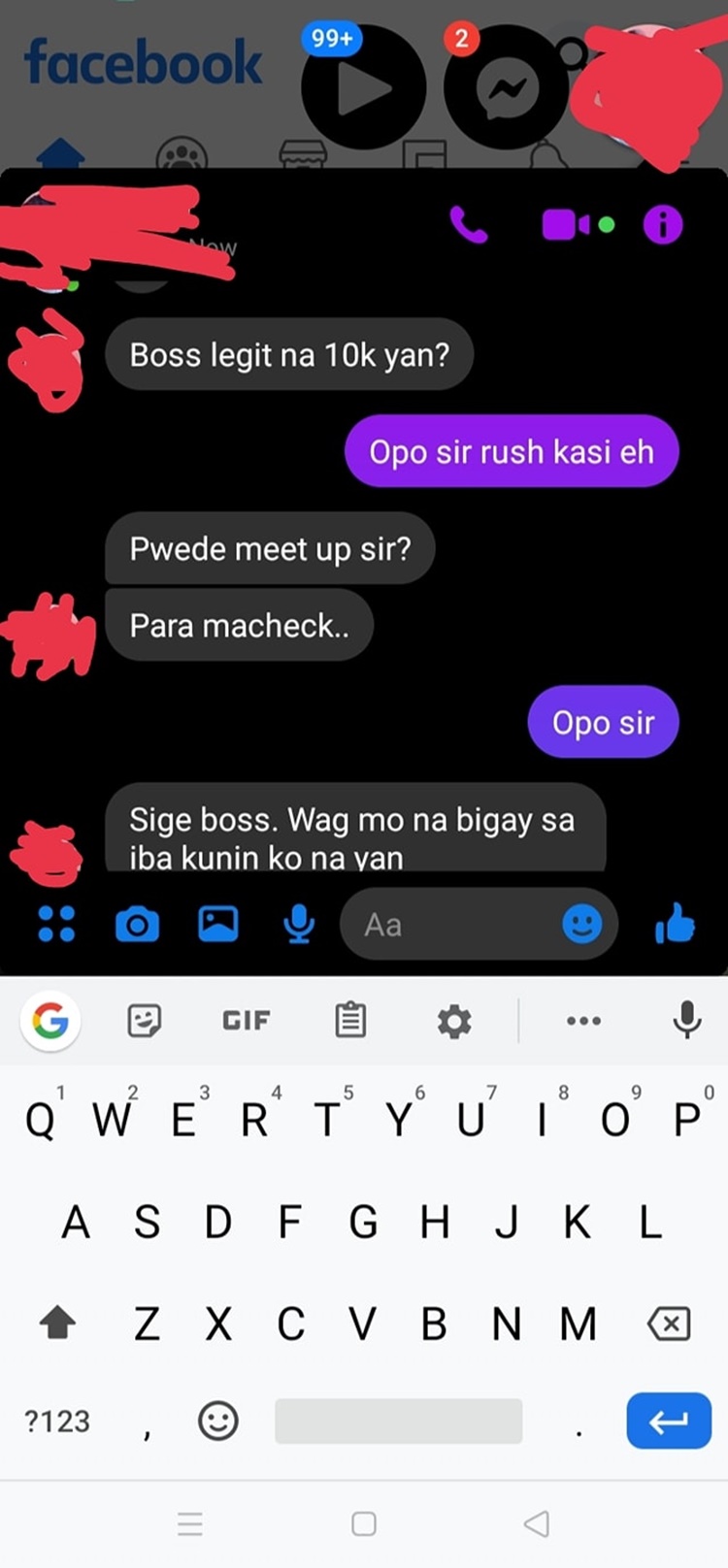Open Google search from the keyboard

[x=50, y=1020]
